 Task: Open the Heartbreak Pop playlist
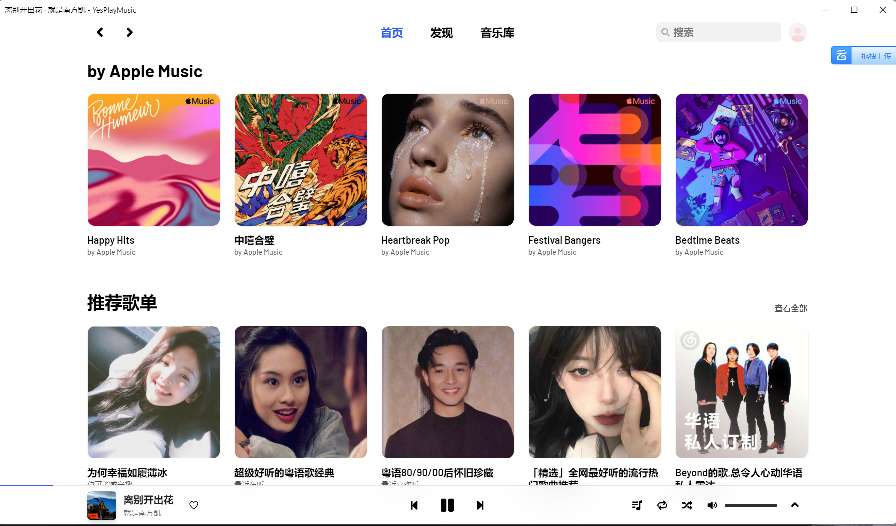point(448,160)
